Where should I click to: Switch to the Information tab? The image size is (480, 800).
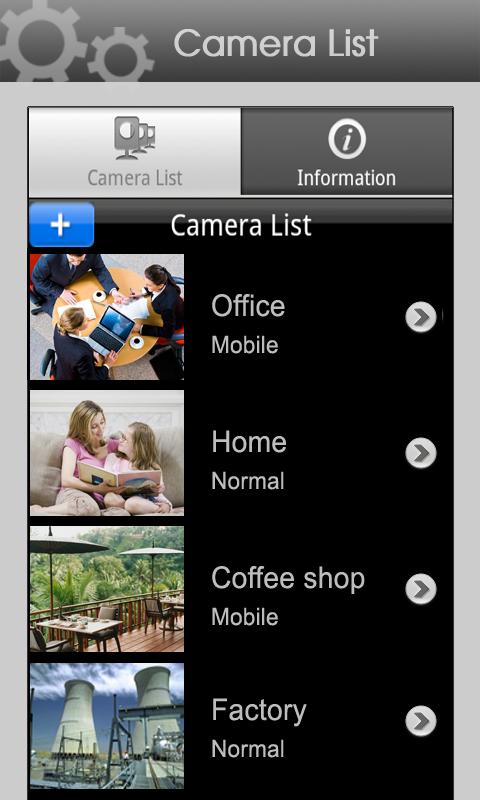(x=347, y=152)
